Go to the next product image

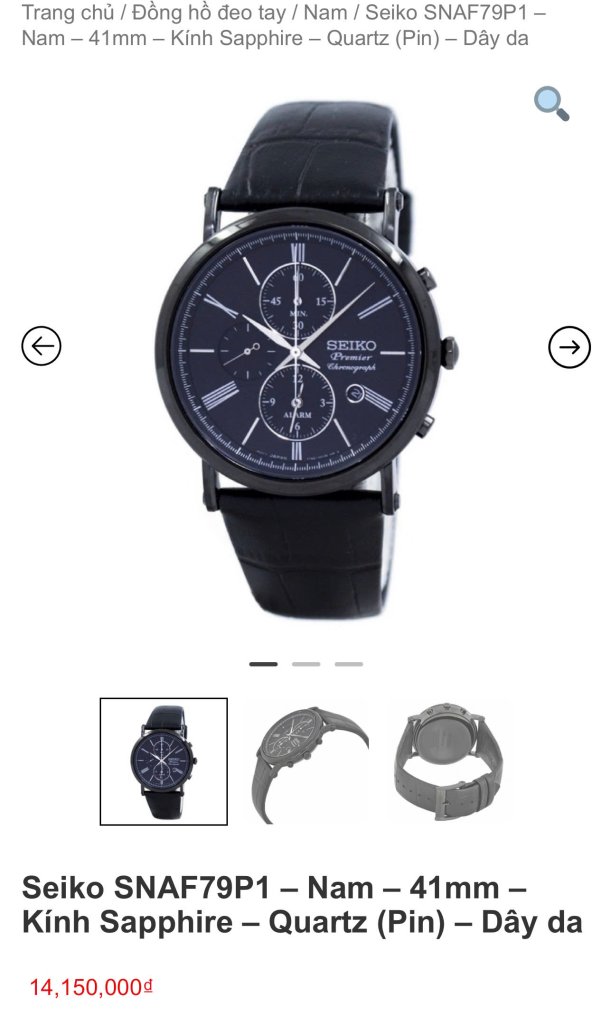coord(569,347)
